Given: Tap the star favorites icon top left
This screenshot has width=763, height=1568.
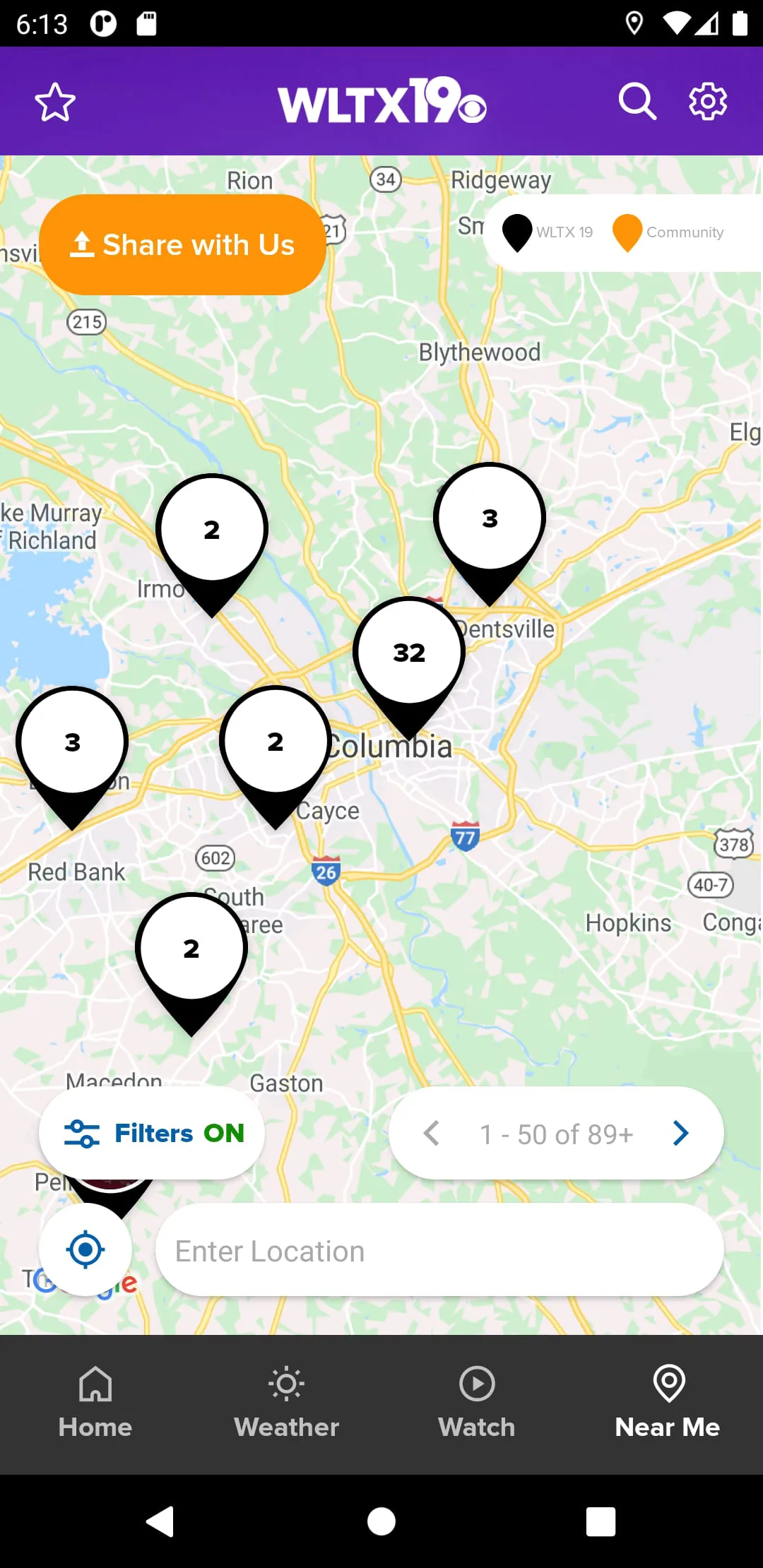Looking at the screenshot, I should pyautogui.click(x=54, y=102).
